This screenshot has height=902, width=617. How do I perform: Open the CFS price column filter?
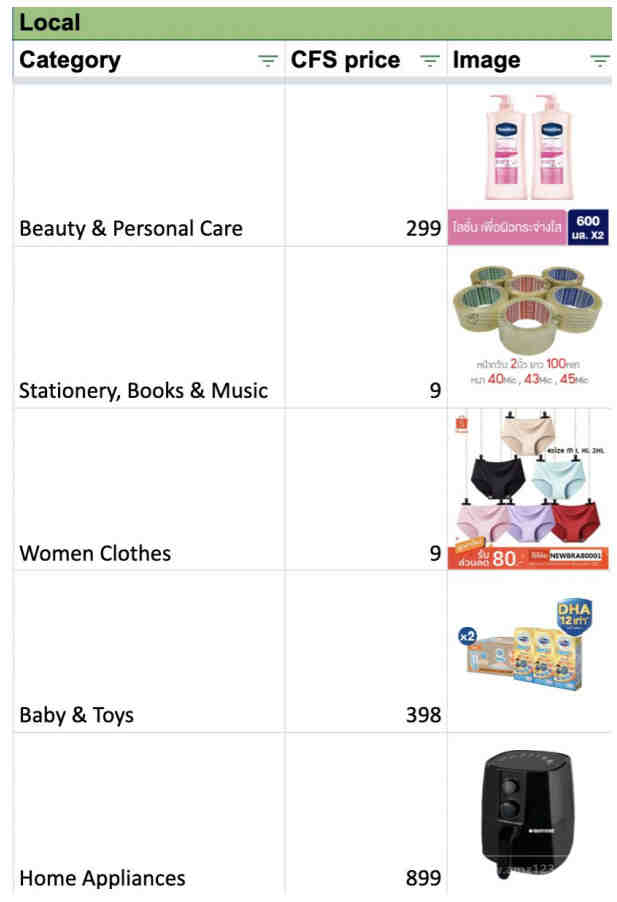point(430,61)
